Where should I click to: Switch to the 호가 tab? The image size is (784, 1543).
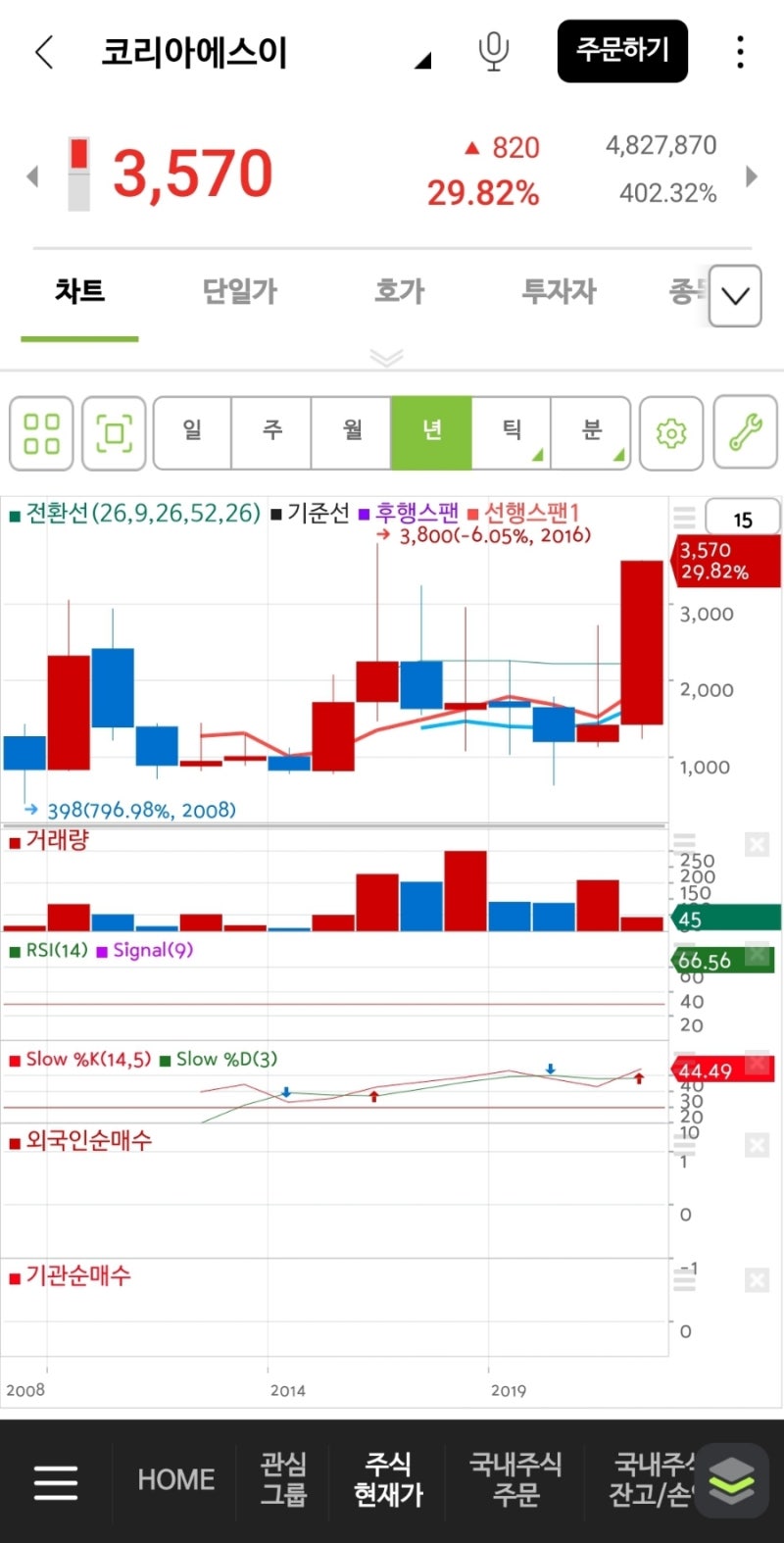(x=400, y=291)
